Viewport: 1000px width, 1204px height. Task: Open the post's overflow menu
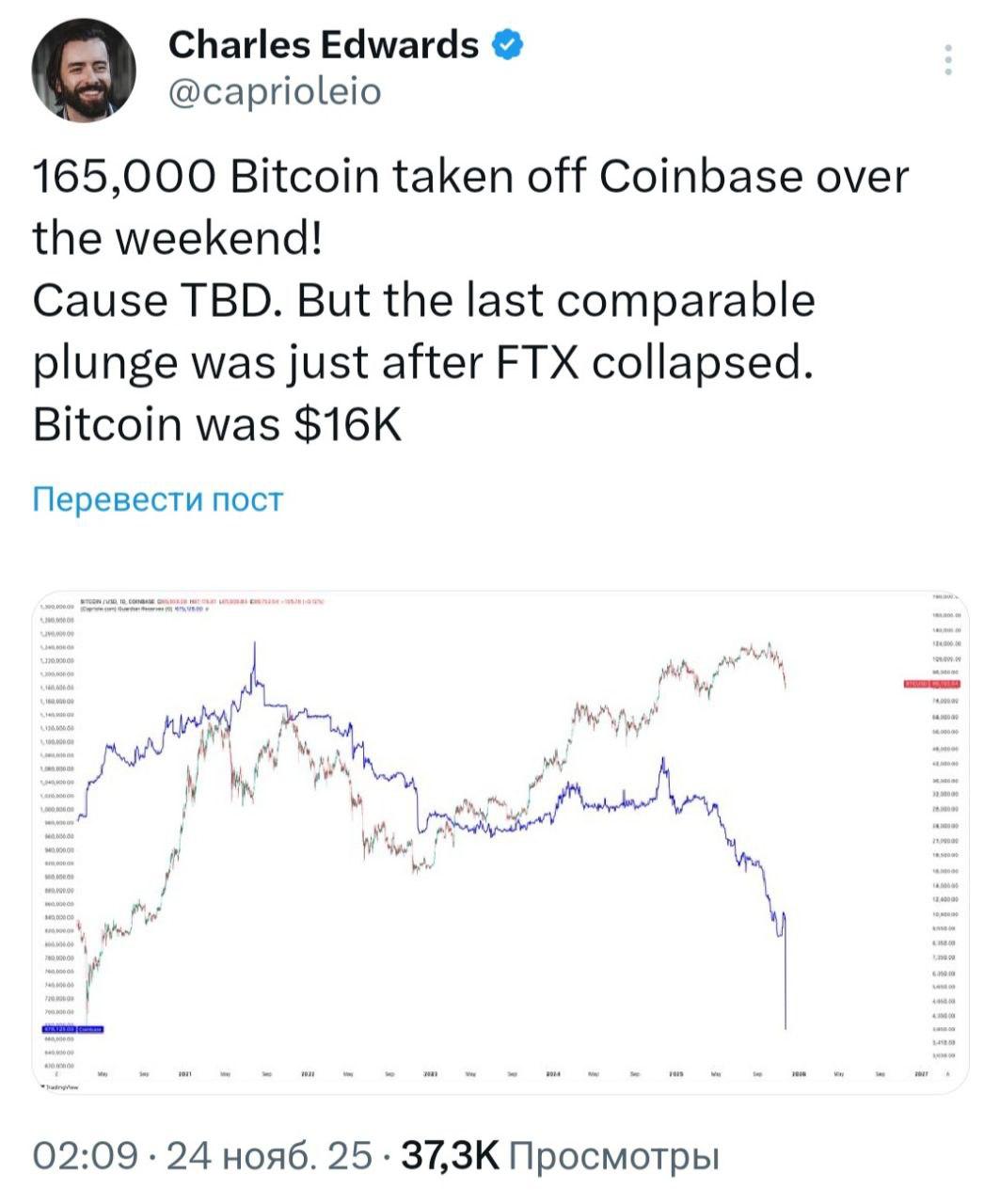(948, 60)
